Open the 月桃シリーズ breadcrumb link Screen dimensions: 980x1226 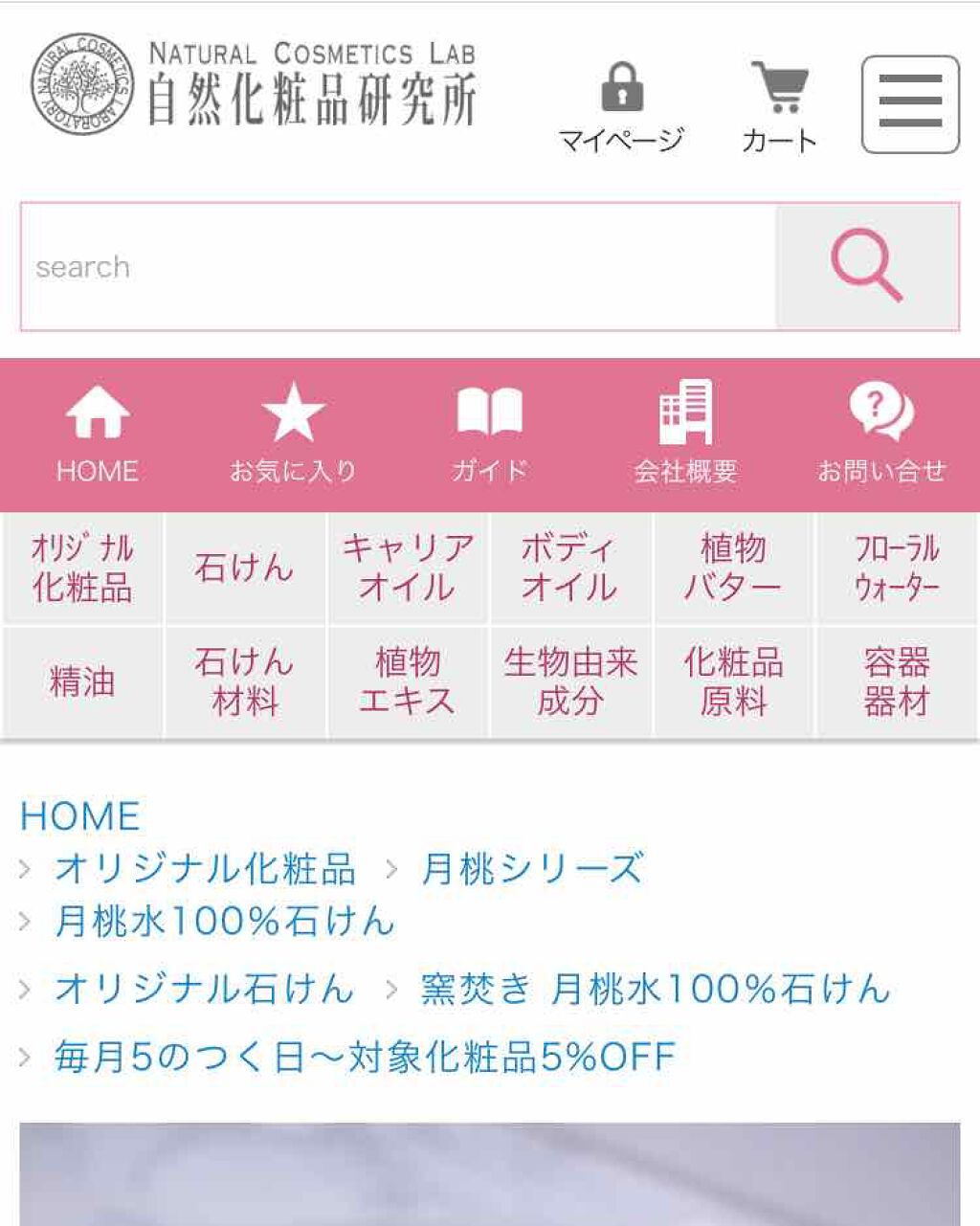(529, 869)
